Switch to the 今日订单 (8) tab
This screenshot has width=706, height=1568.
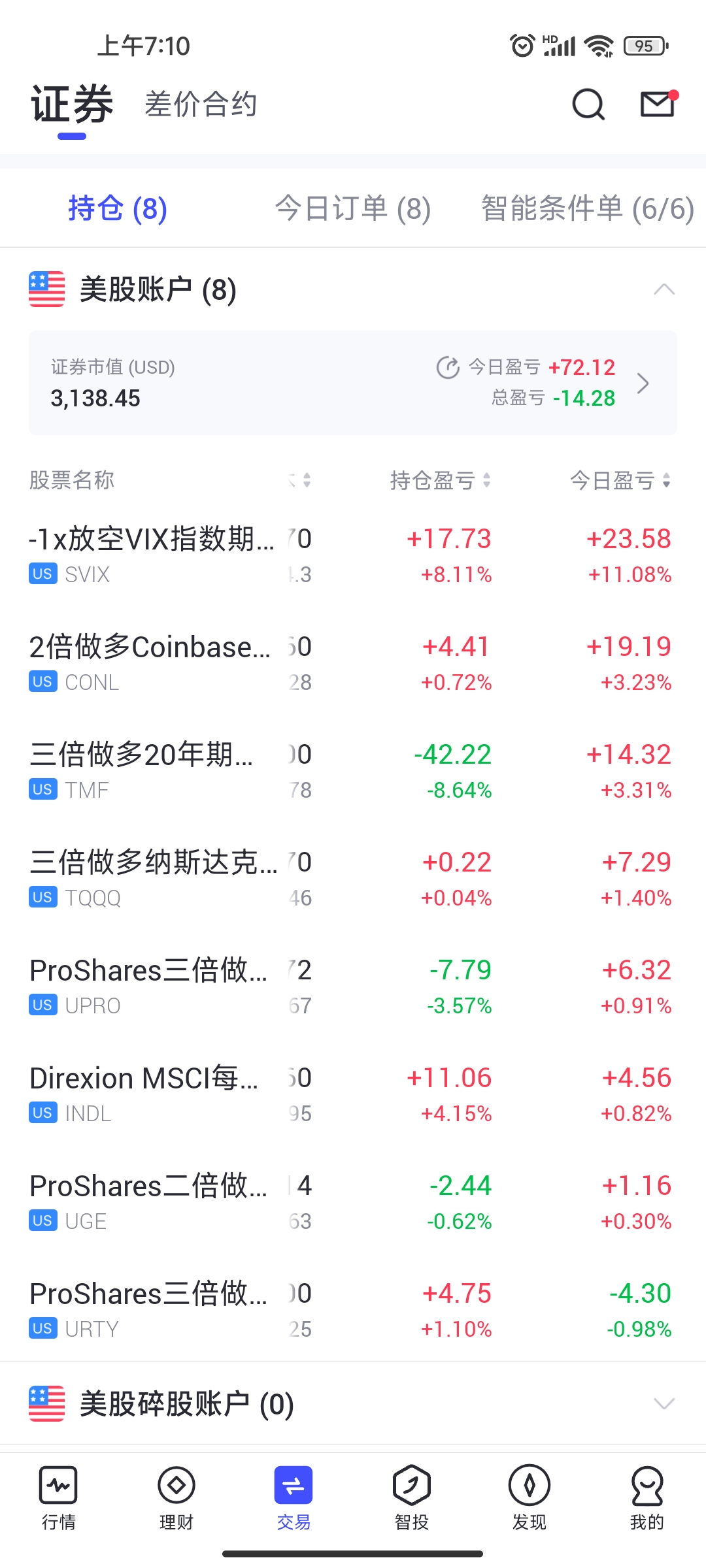point(353,209)
